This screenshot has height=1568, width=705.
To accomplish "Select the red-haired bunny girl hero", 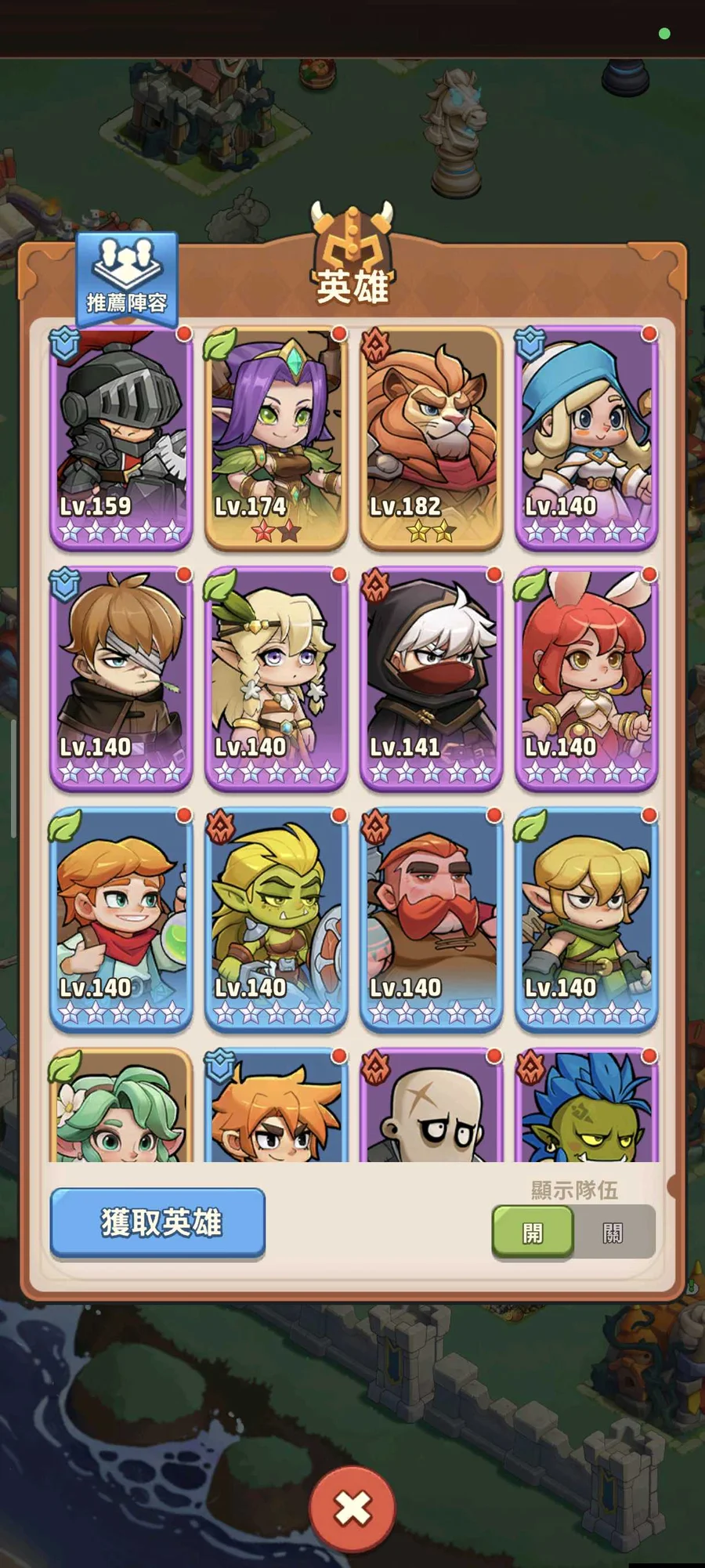I will point(586,677).
